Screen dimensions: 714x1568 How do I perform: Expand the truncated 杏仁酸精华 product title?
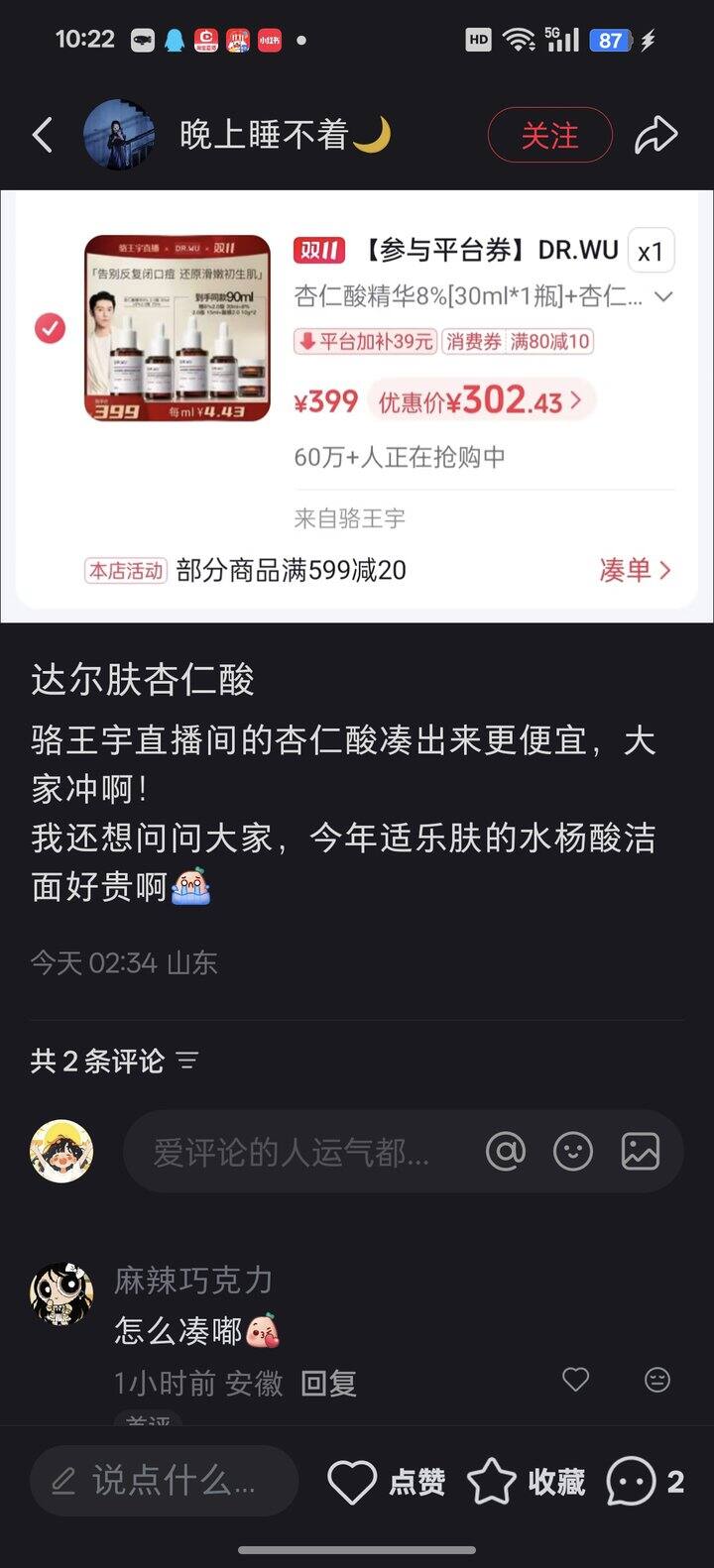(x=663, y=295)
